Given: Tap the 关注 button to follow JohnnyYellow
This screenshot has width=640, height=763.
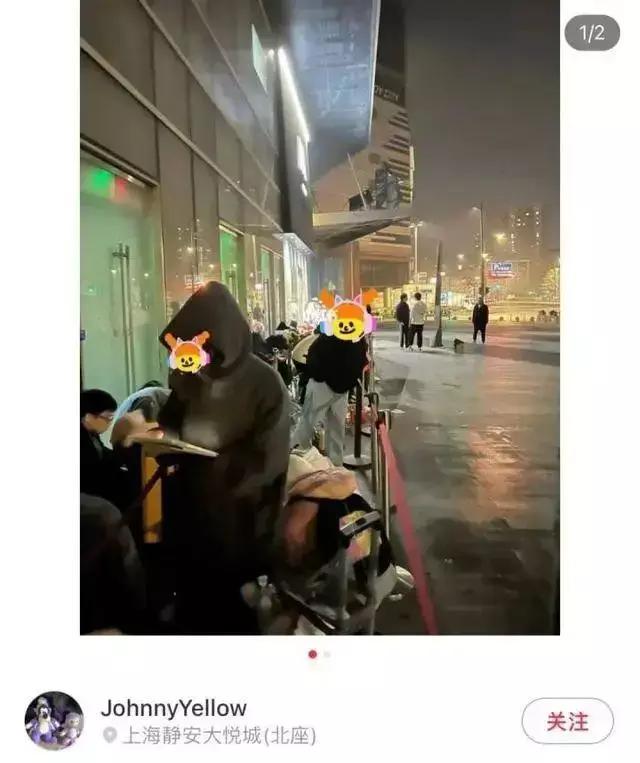Looking at the screenshot, I should 567,721.
